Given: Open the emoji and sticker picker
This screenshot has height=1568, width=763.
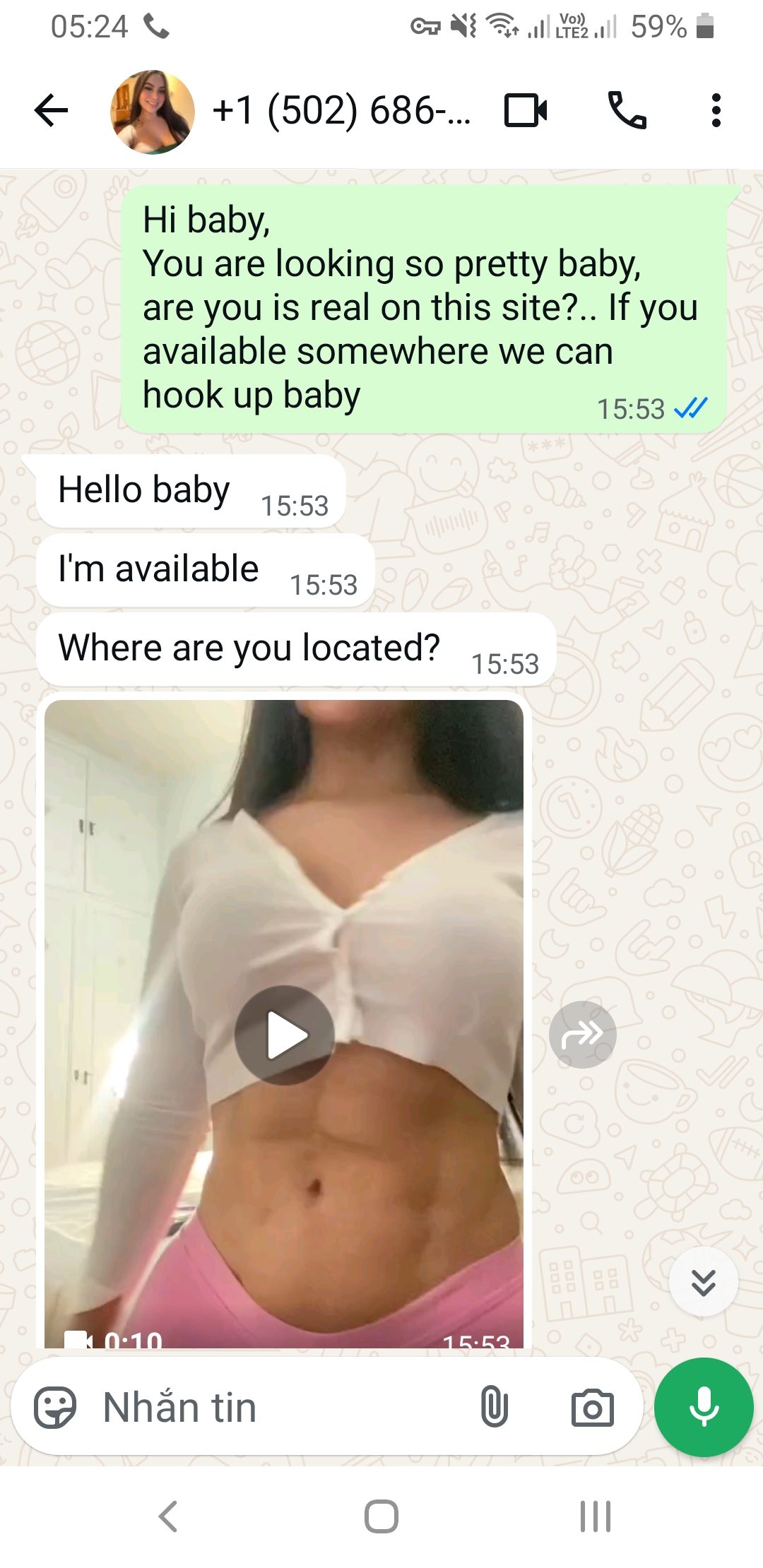Looking at the screenshot, I should 55,1408.
